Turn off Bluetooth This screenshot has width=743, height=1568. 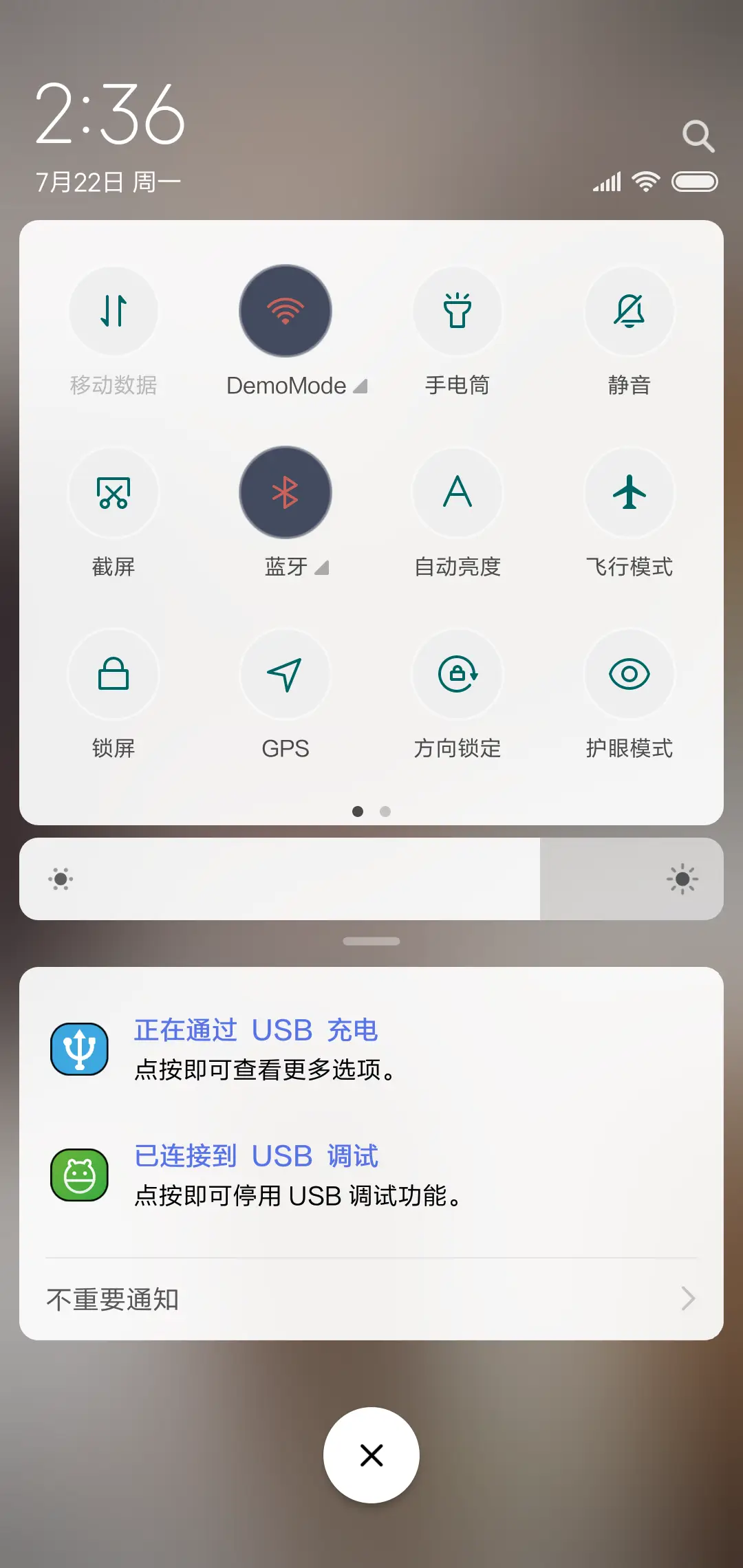click(285, 492)
